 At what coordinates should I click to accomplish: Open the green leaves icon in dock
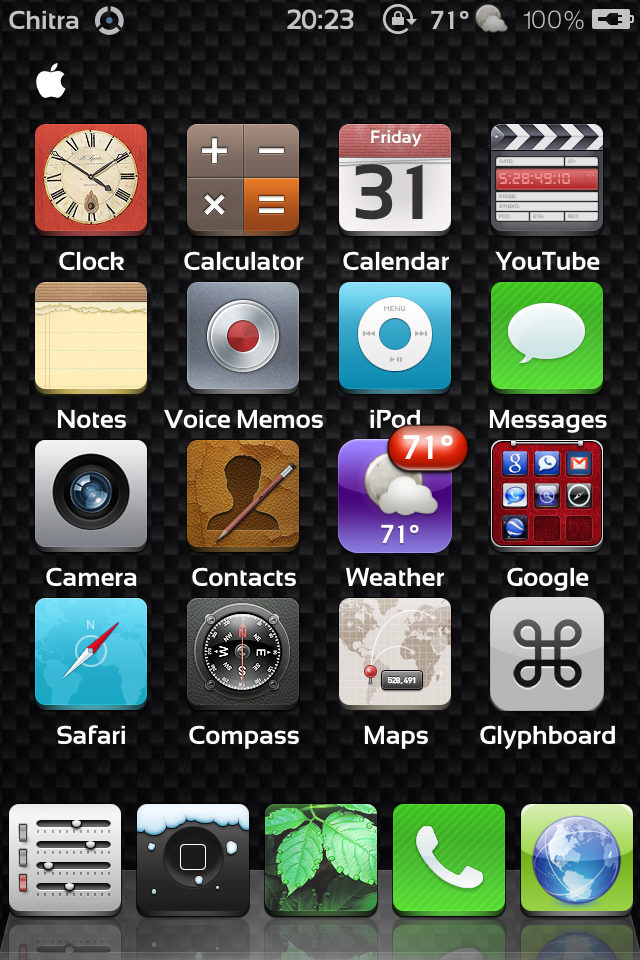(321, 860)
